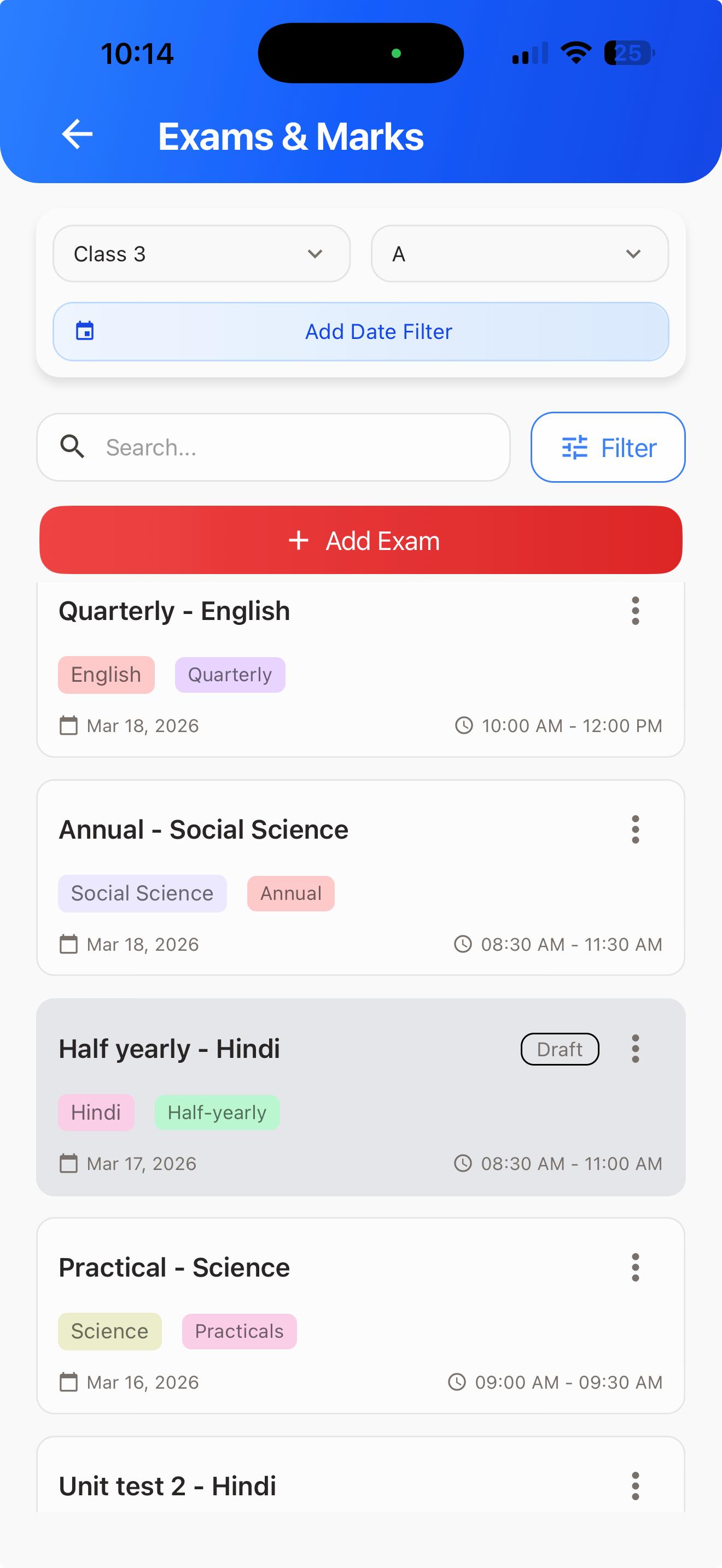Click the clock icon on Quarterly - English card

pos(463,725)
